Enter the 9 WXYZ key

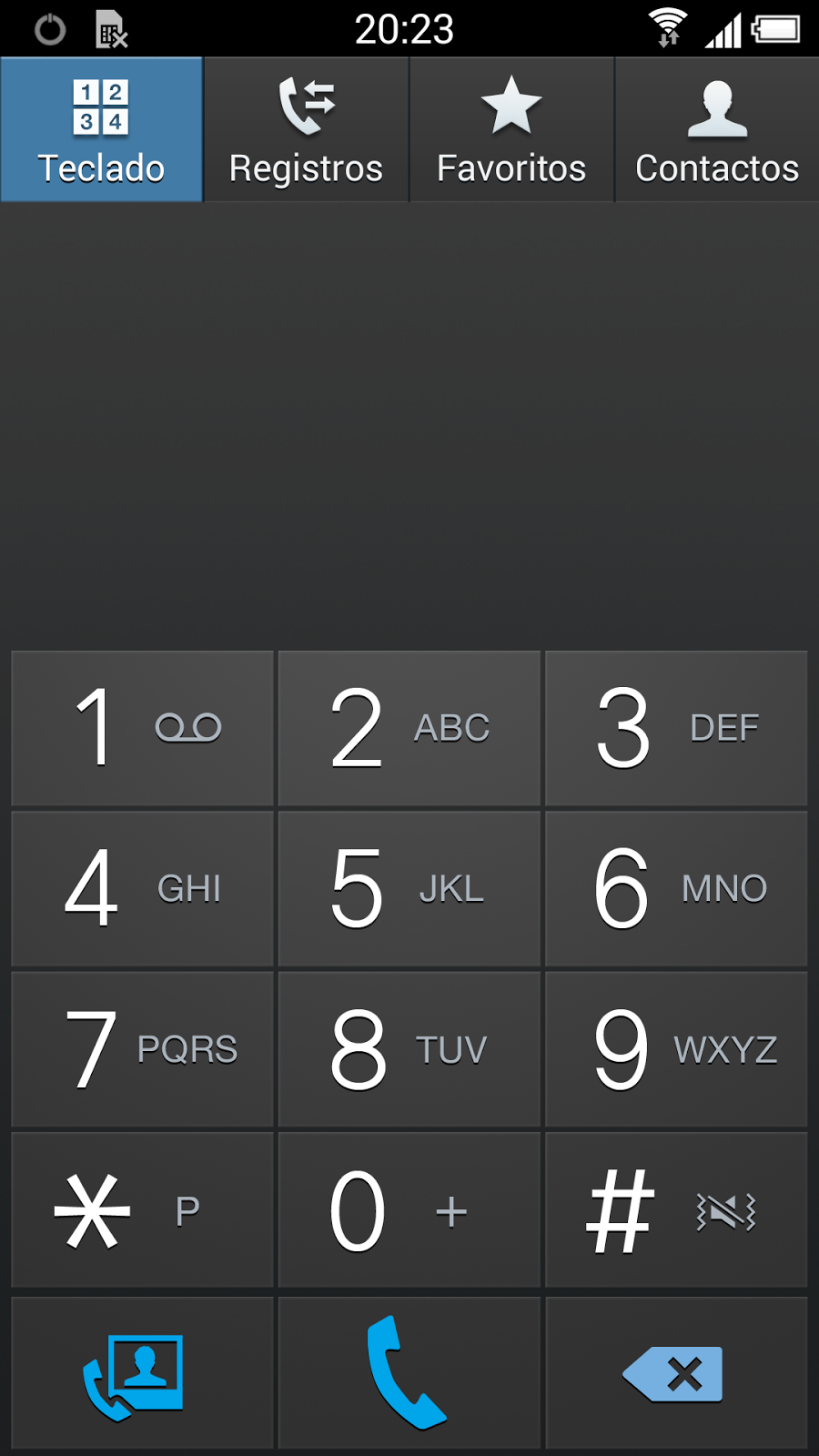click(676, 1049)
